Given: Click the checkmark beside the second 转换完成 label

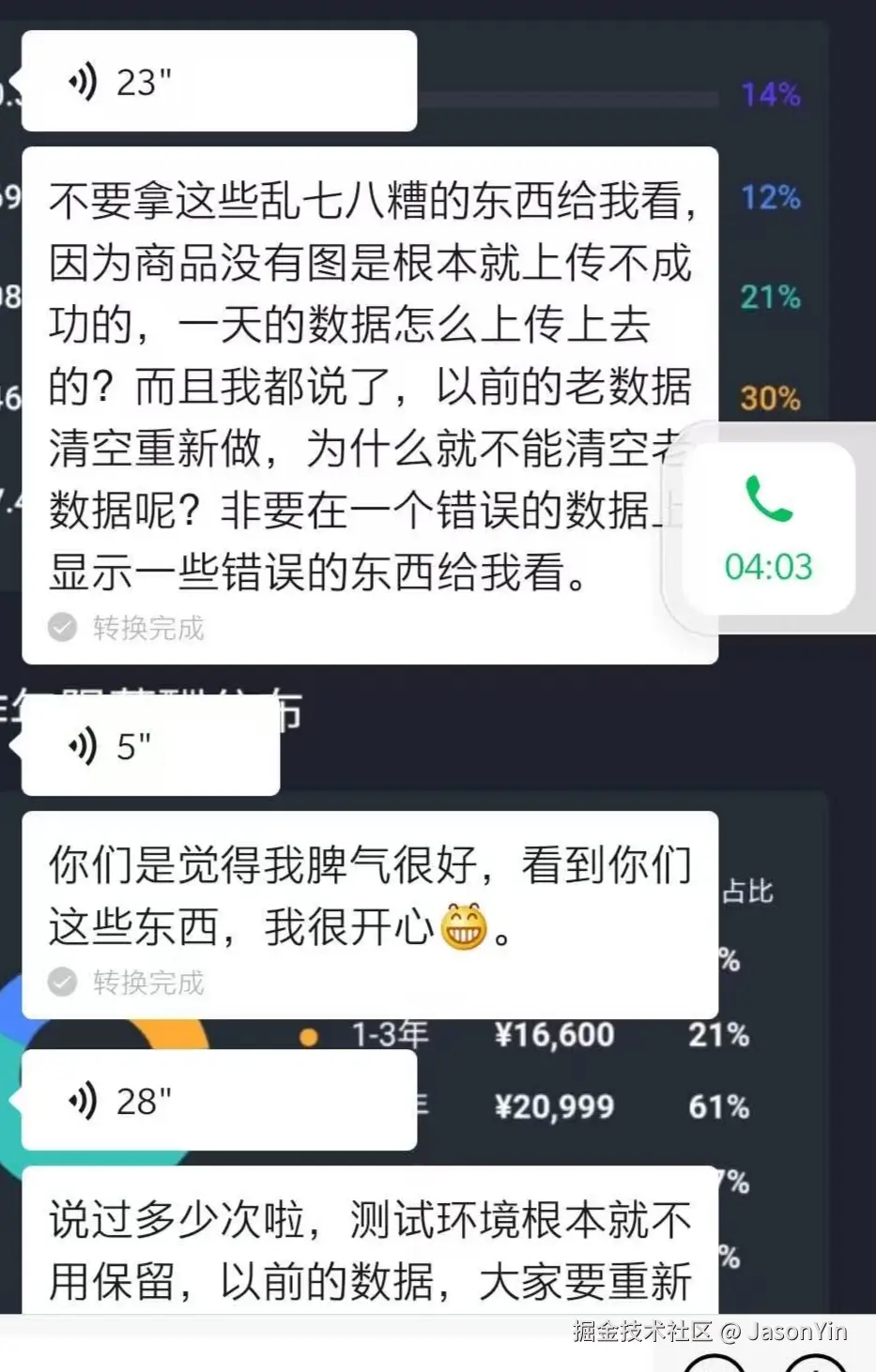Looking at the screenshot, I should pos(63,983).
